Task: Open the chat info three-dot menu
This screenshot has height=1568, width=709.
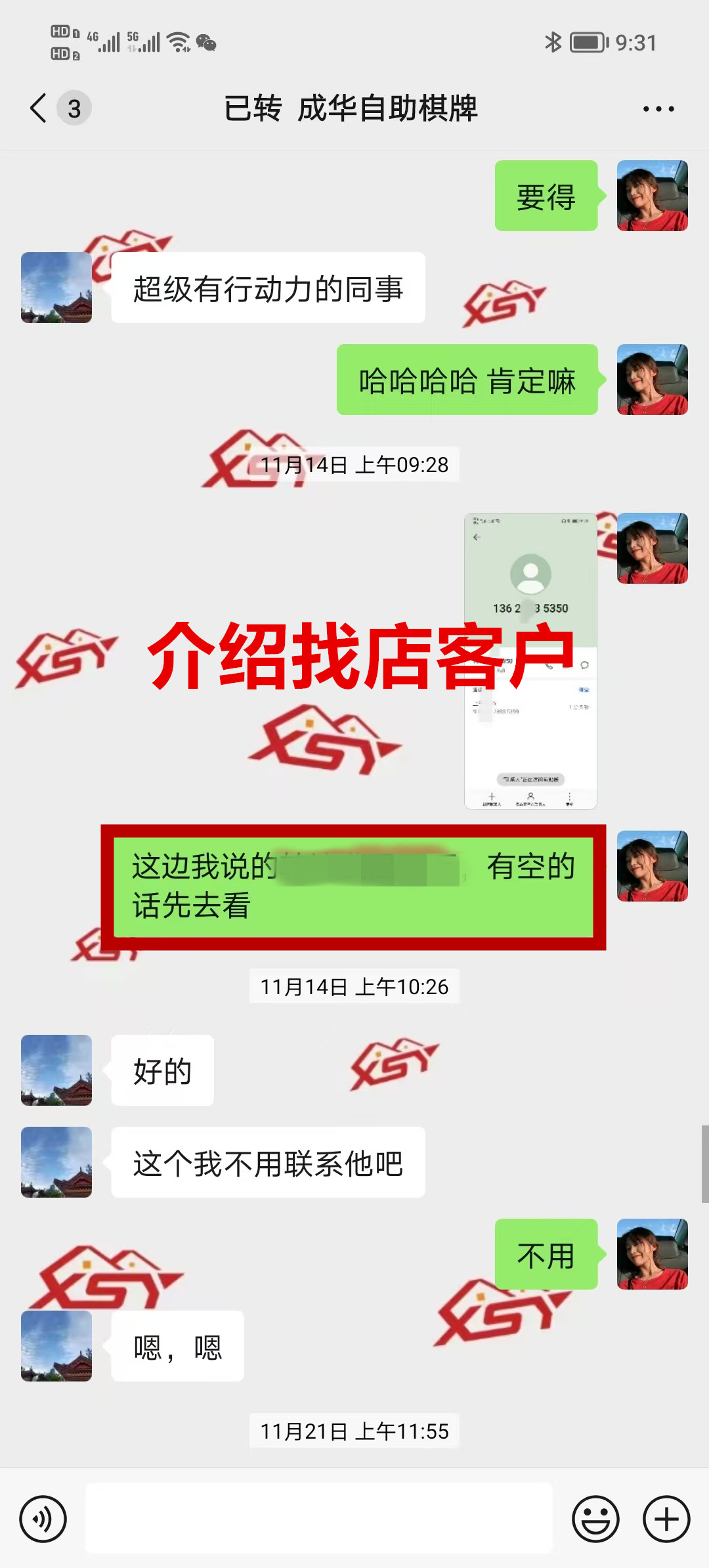Action: [658, 109]
